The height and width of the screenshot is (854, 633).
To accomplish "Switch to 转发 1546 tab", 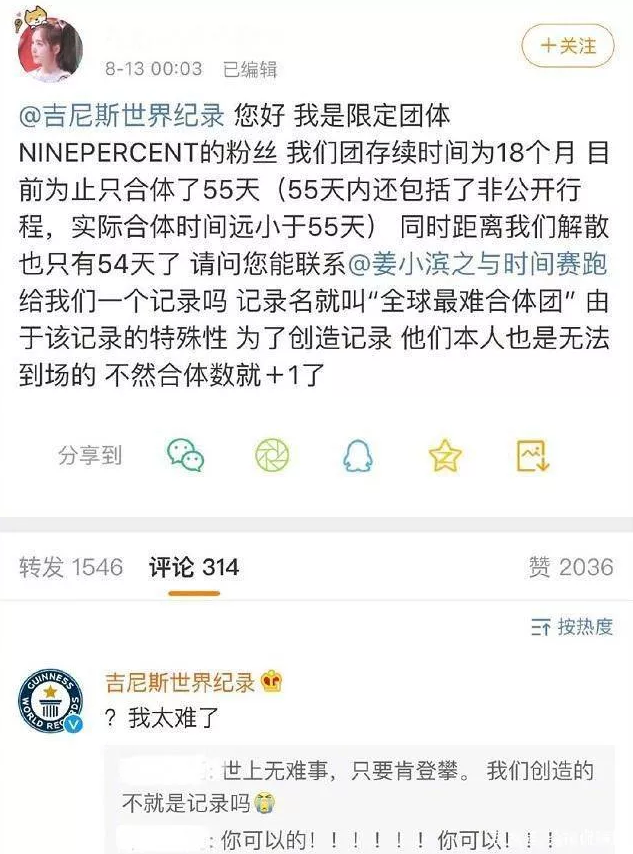I will 71,567.
